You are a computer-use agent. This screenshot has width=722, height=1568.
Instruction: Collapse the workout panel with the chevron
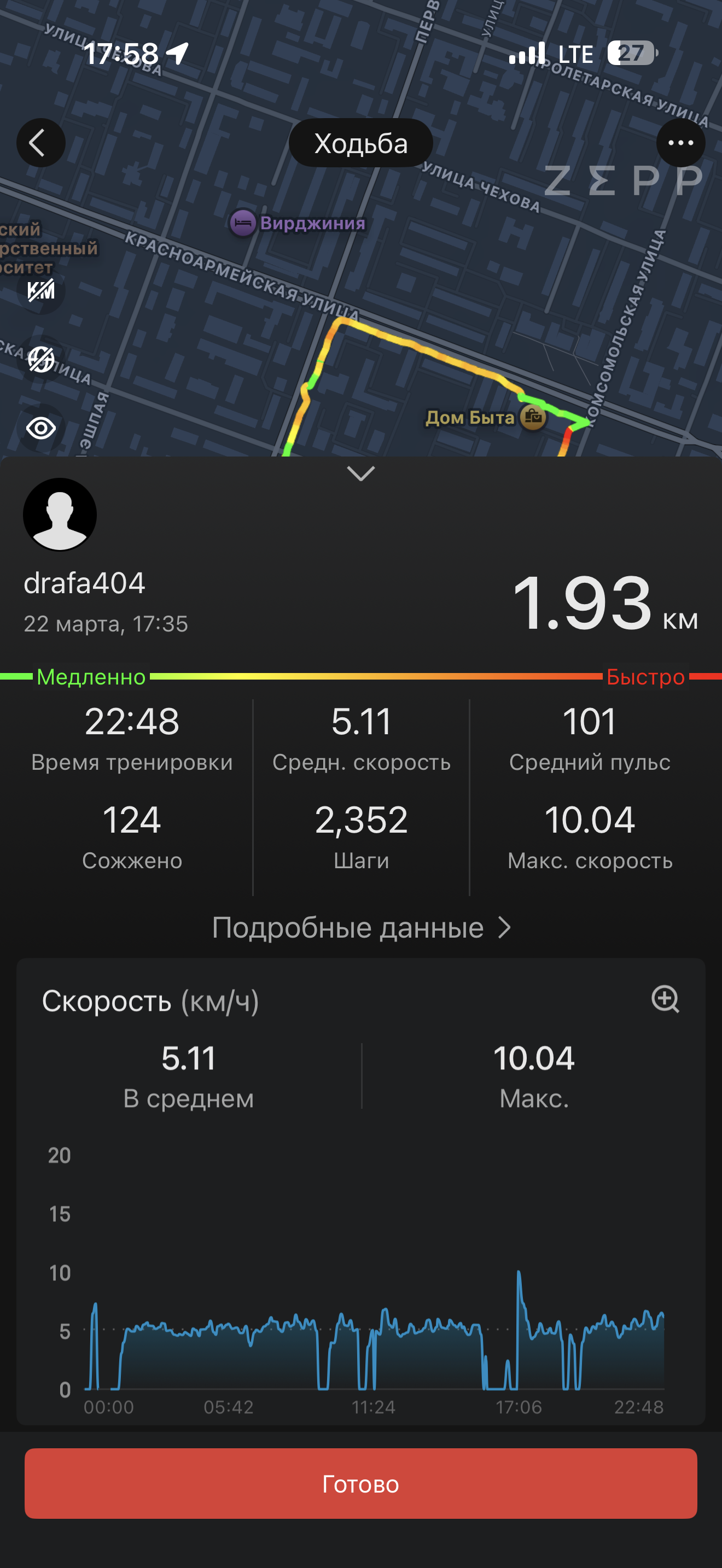(x=360, y=473)
